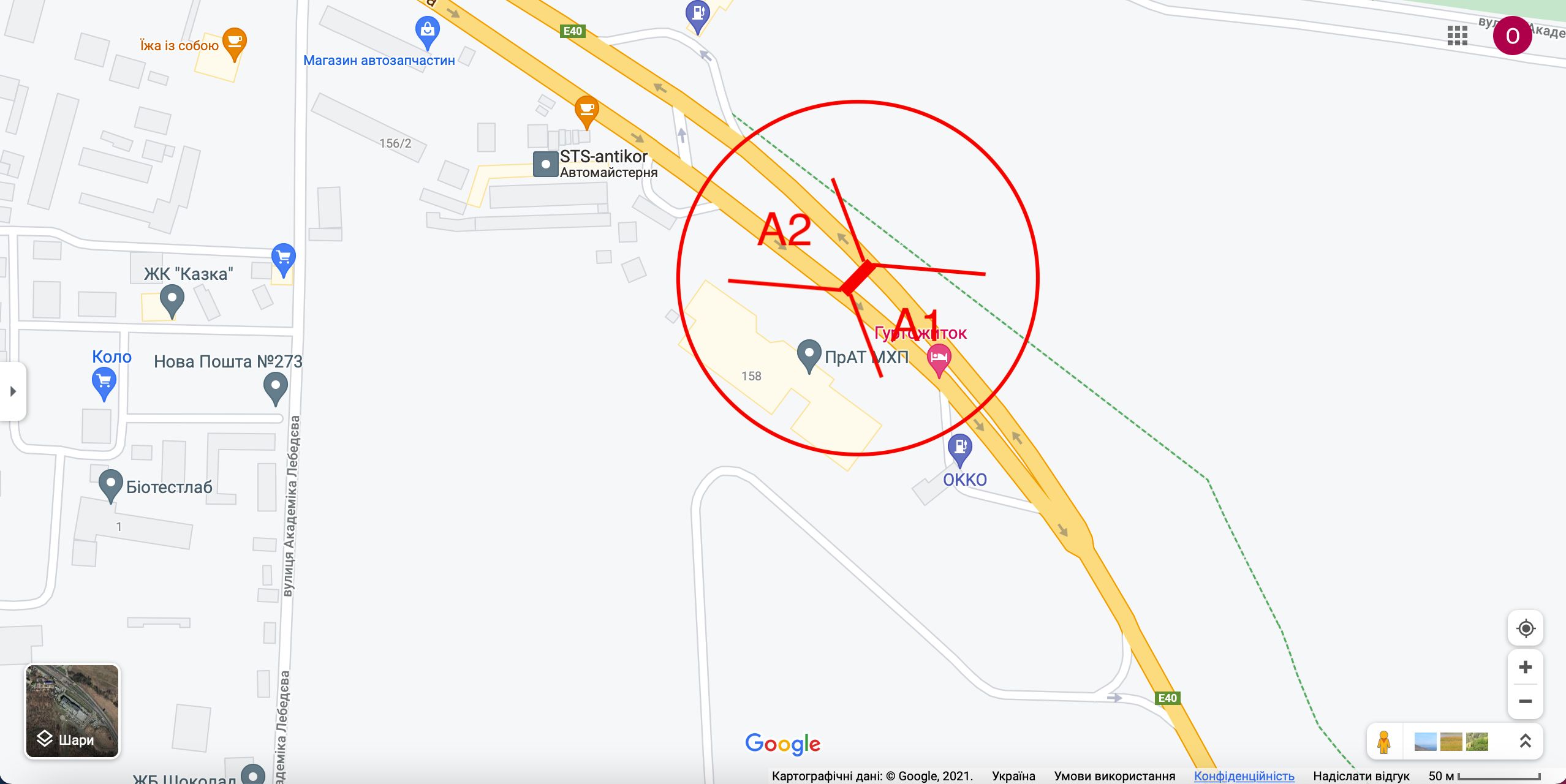
Task: Open the Шари layers switcher
Action: (x=72, y=711)
